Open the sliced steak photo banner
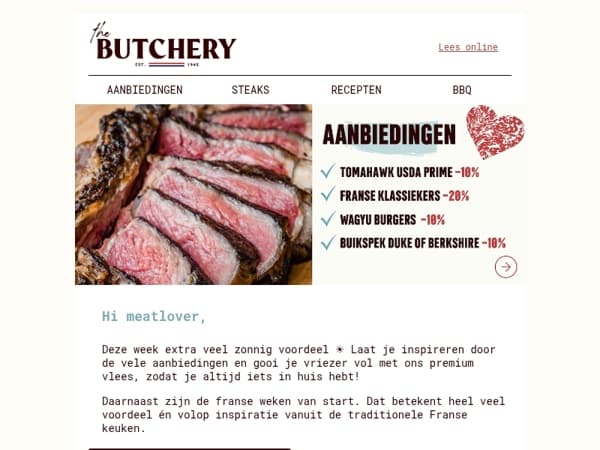600x450 pixels. point(193,195)
